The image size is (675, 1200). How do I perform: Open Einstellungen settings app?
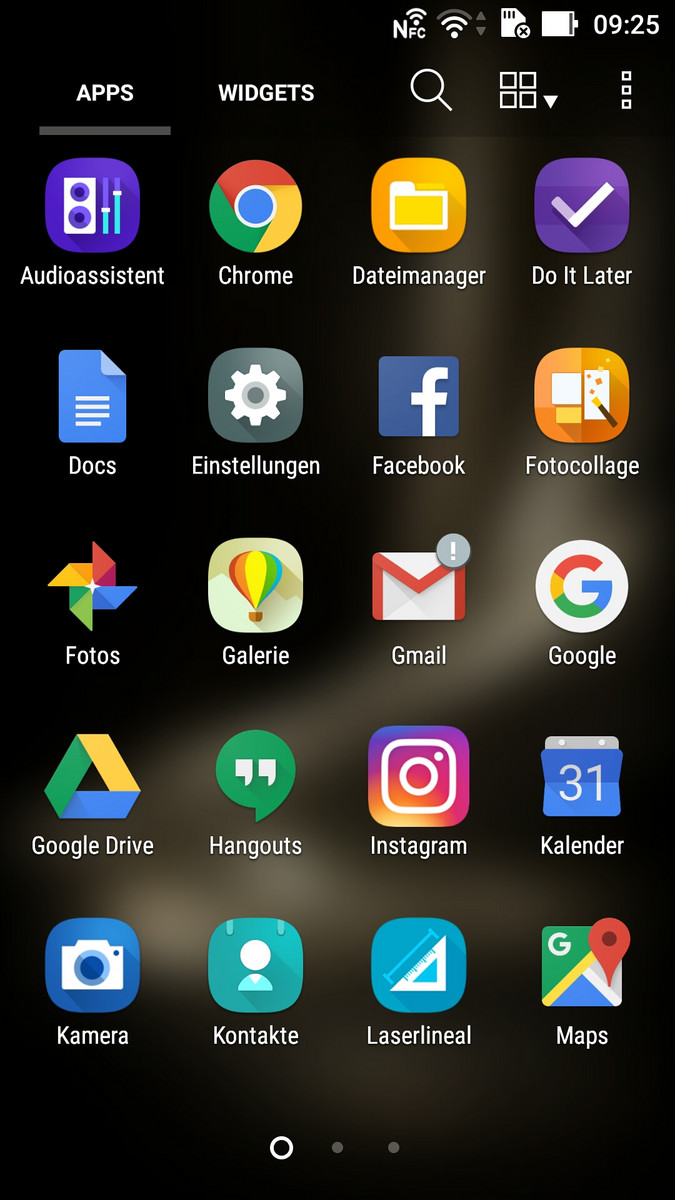pyautogui.click(x=256, y=397)
